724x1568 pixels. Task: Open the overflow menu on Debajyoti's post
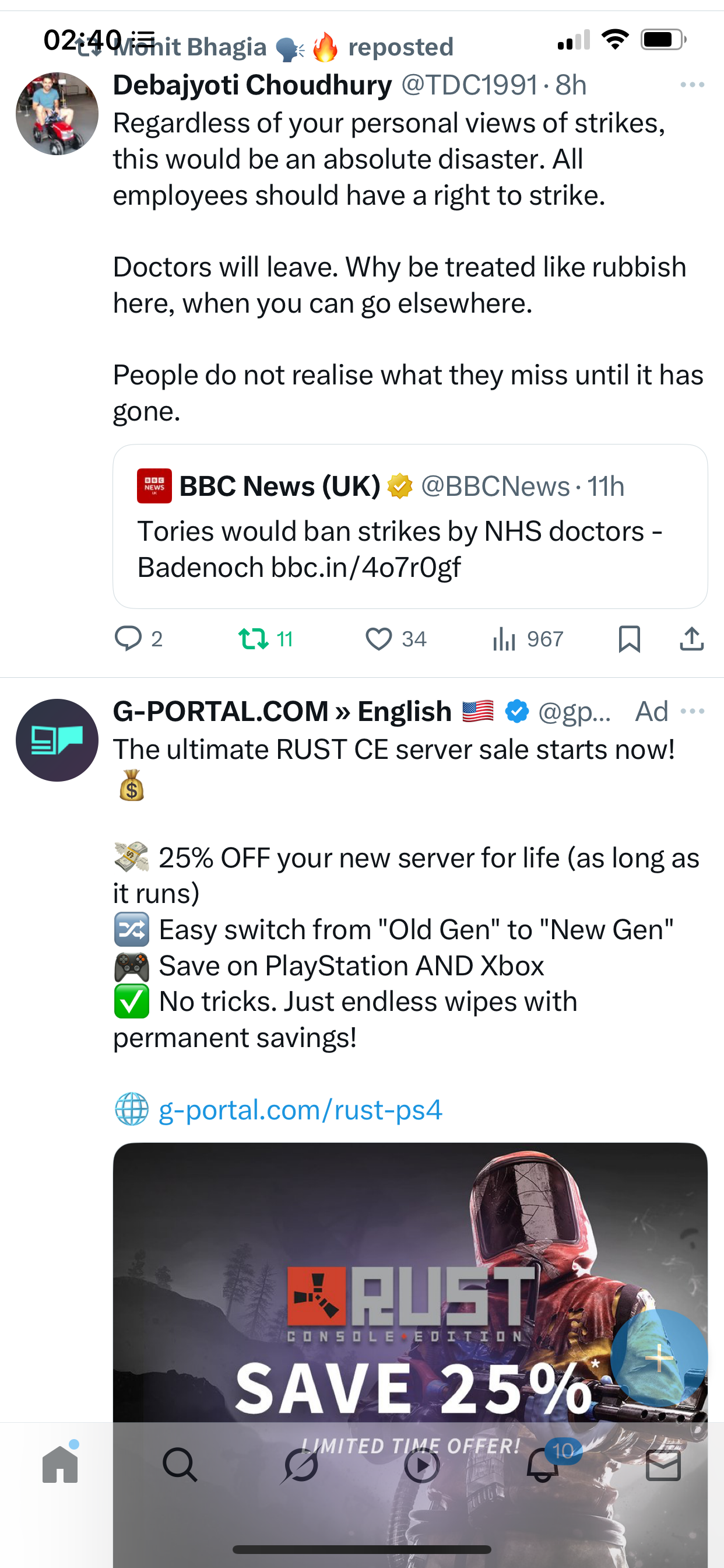692,85
